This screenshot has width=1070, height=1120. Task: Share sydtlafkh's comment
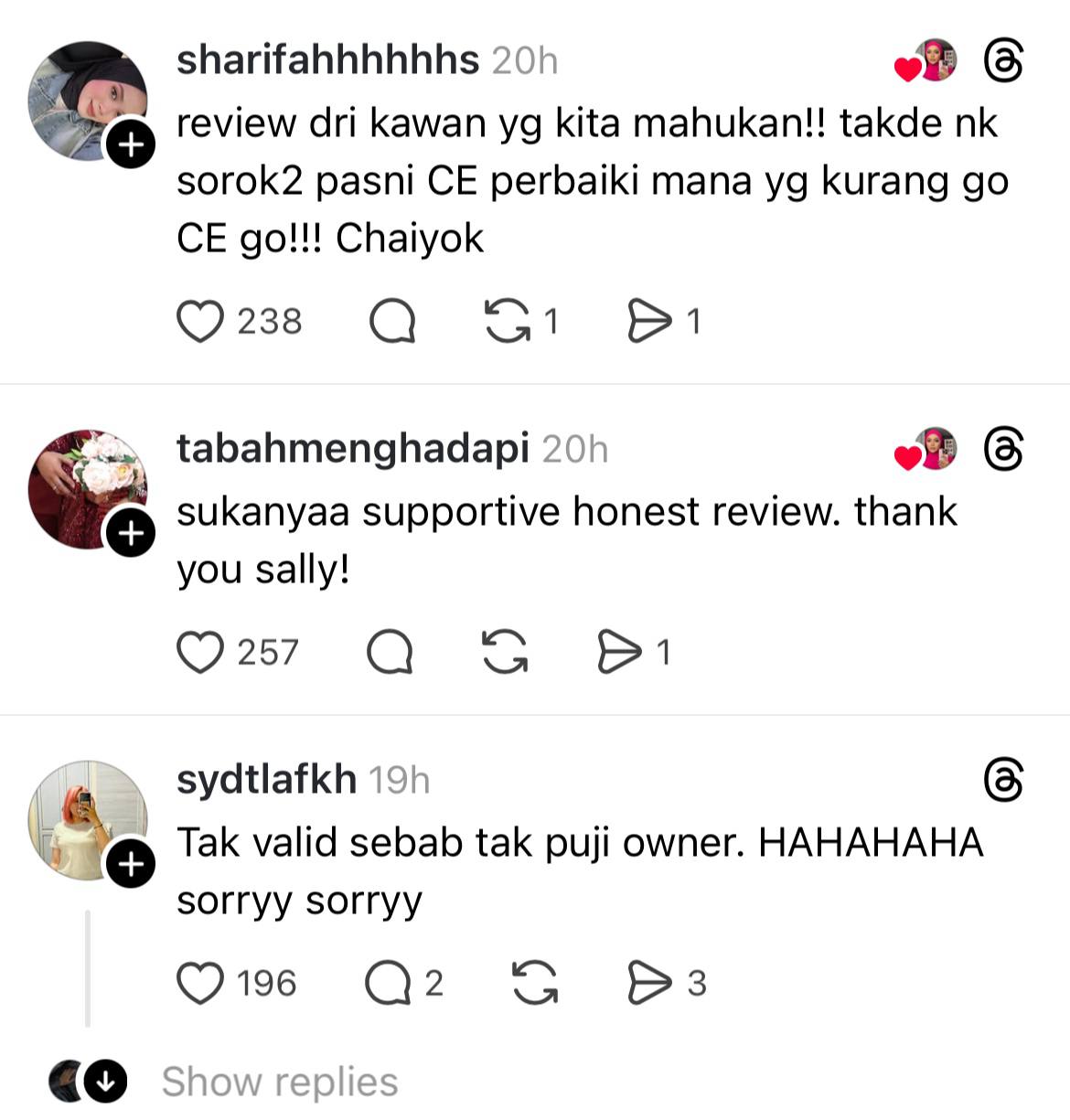click(648, 984)
